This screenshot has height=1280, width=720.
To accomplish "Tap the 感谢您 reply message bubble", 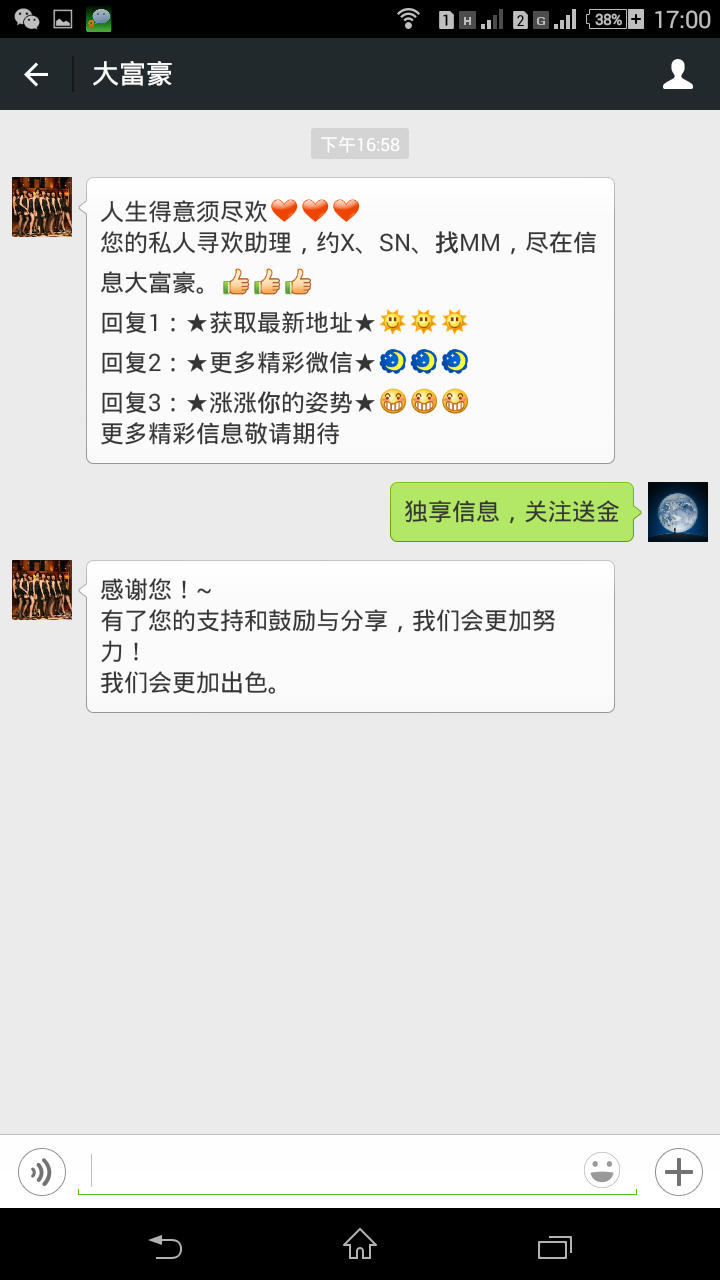I will coord(350,635).
